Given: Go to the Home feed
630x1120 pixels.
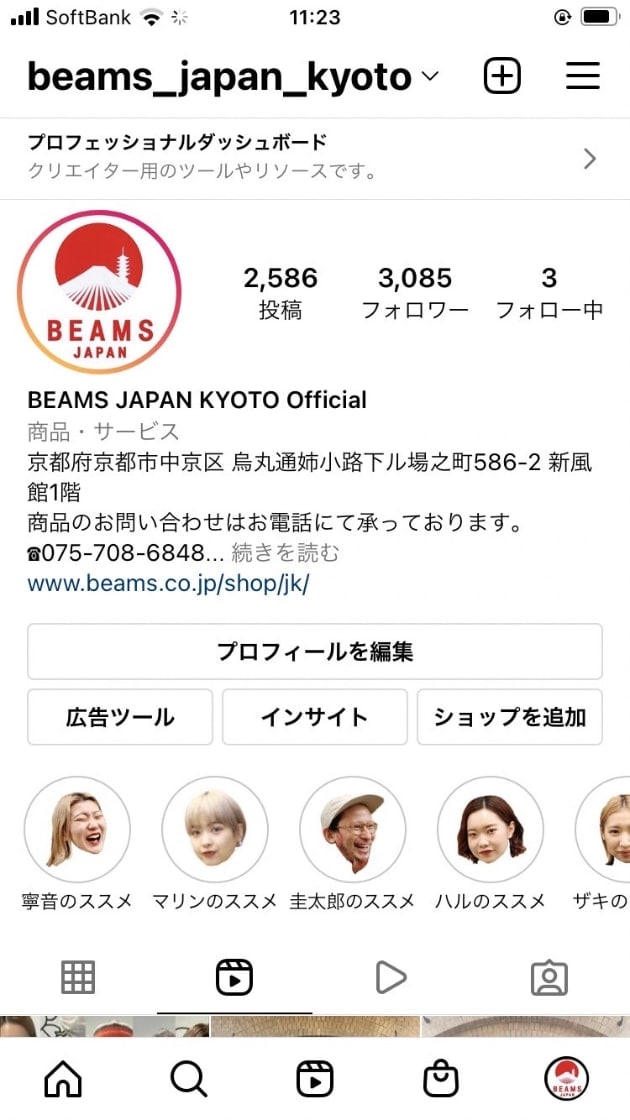Looking at the screenshot, I should (x=63, y=1079).
